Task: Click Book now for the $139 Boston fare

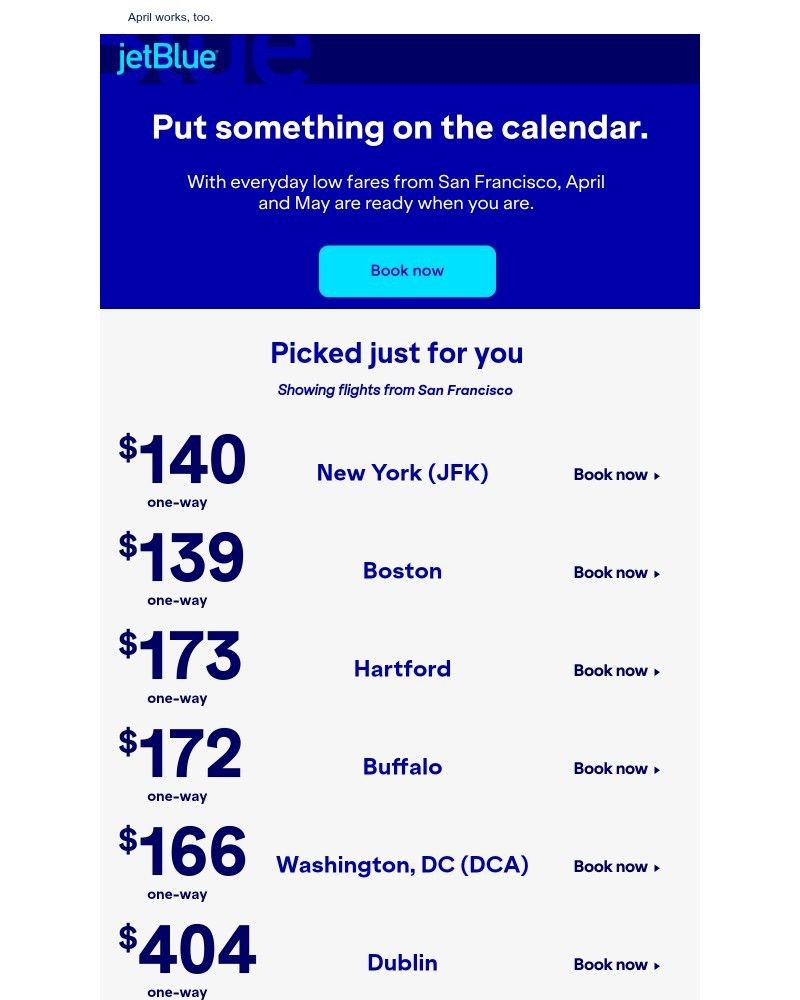Action: click(611, 573)
